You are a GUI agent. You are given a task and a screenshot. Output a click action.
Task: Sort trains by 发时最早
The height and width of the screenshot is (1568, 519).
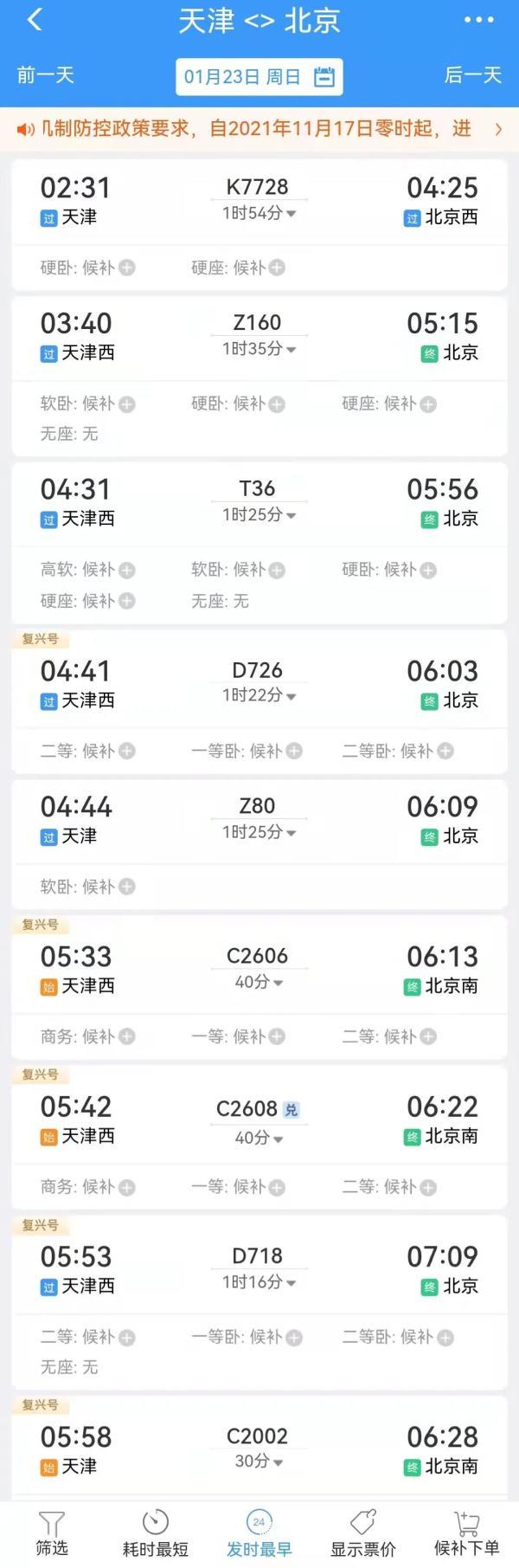click(259, 1534)
